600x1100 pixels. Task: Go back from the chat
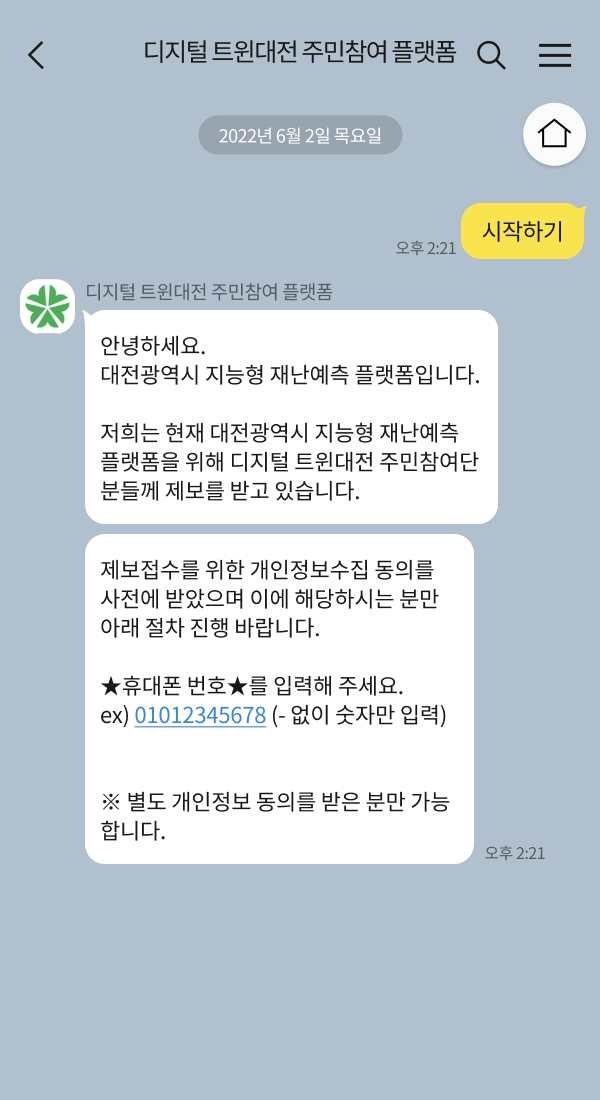pyautogui.click(x=36, y=55)
